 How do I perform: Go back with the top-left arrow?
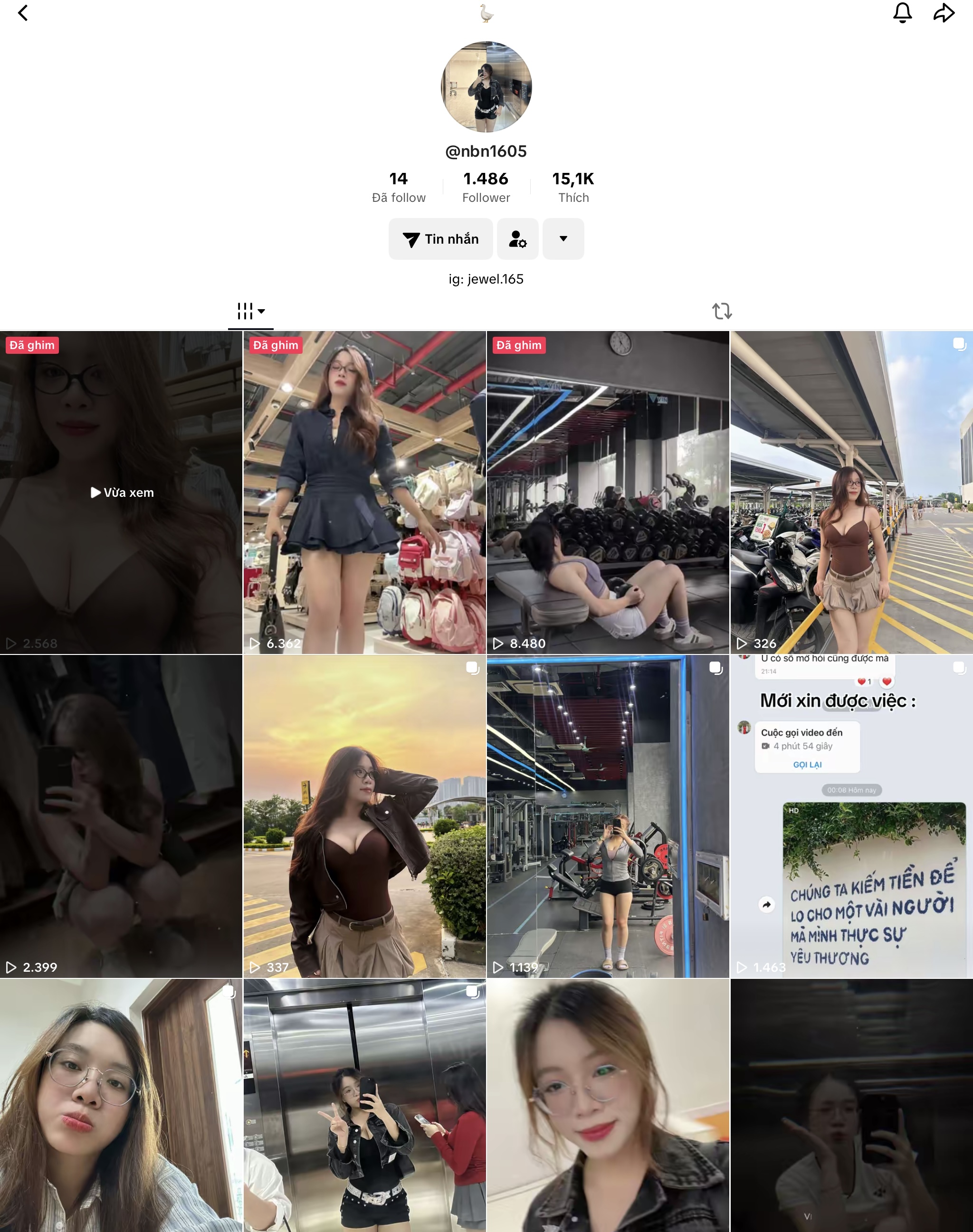click(23, 13)
